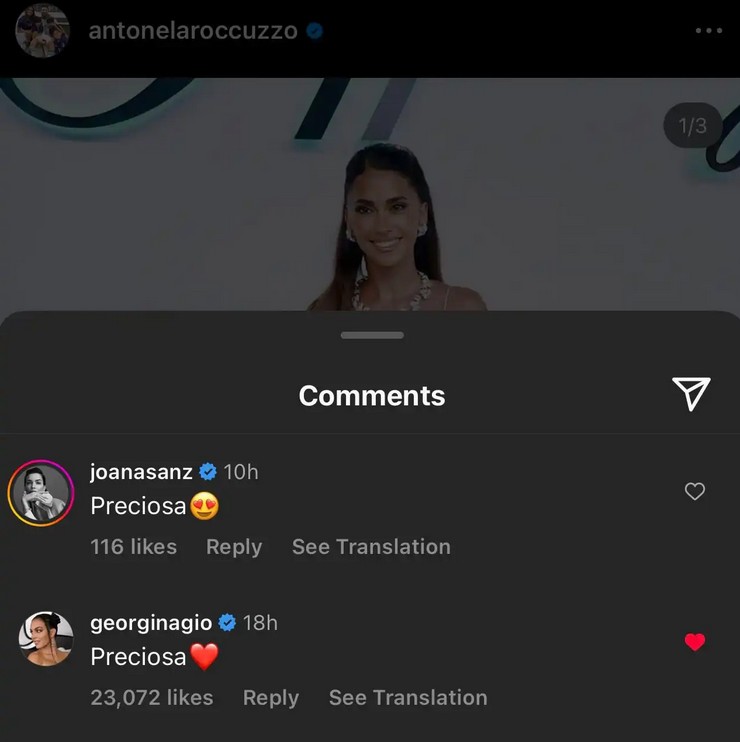View joanasanz's username profile
Image resolution: width=740 pixels, height=742 pixels.
(141, 472)
